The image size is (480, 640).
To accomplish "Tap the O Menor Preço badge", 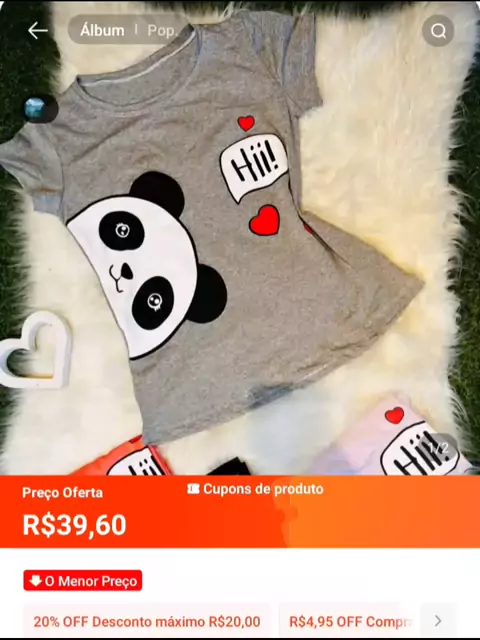I will [x=82, y=580].
